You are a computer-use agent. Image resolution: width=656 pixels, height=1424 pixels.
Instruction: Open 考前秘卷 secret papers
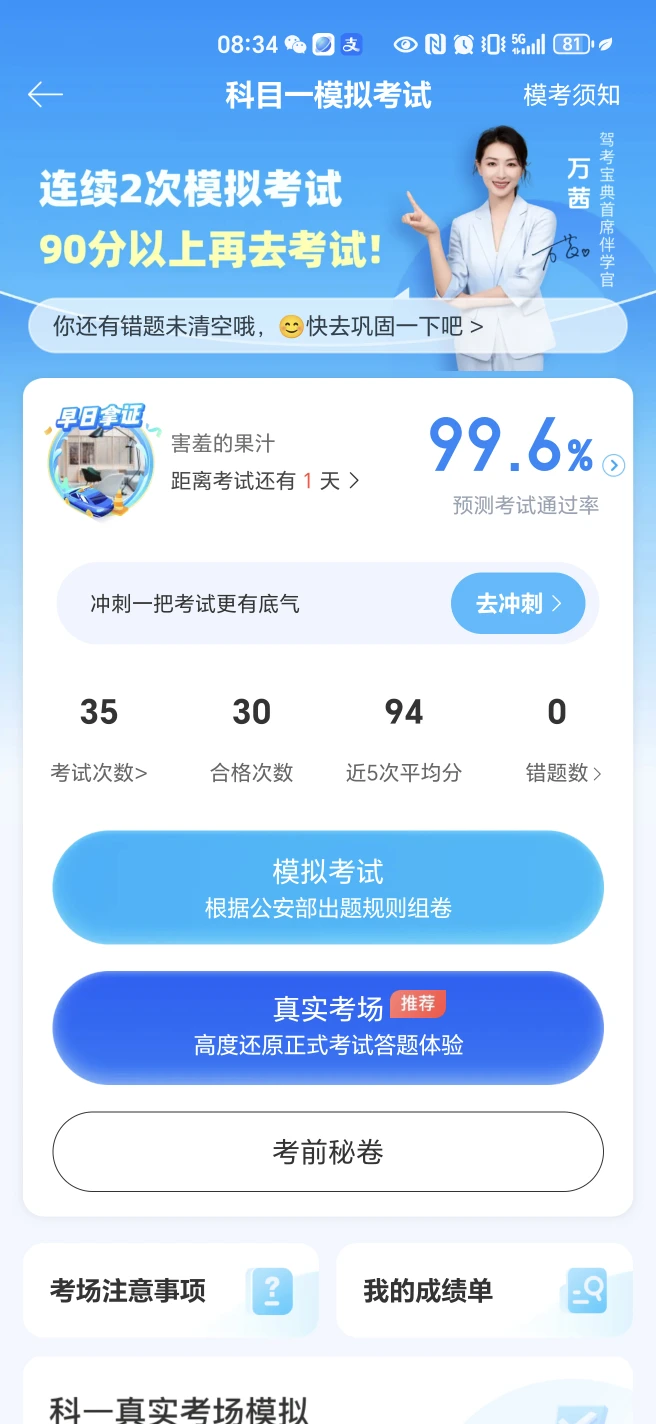[x=328, y=1152]
